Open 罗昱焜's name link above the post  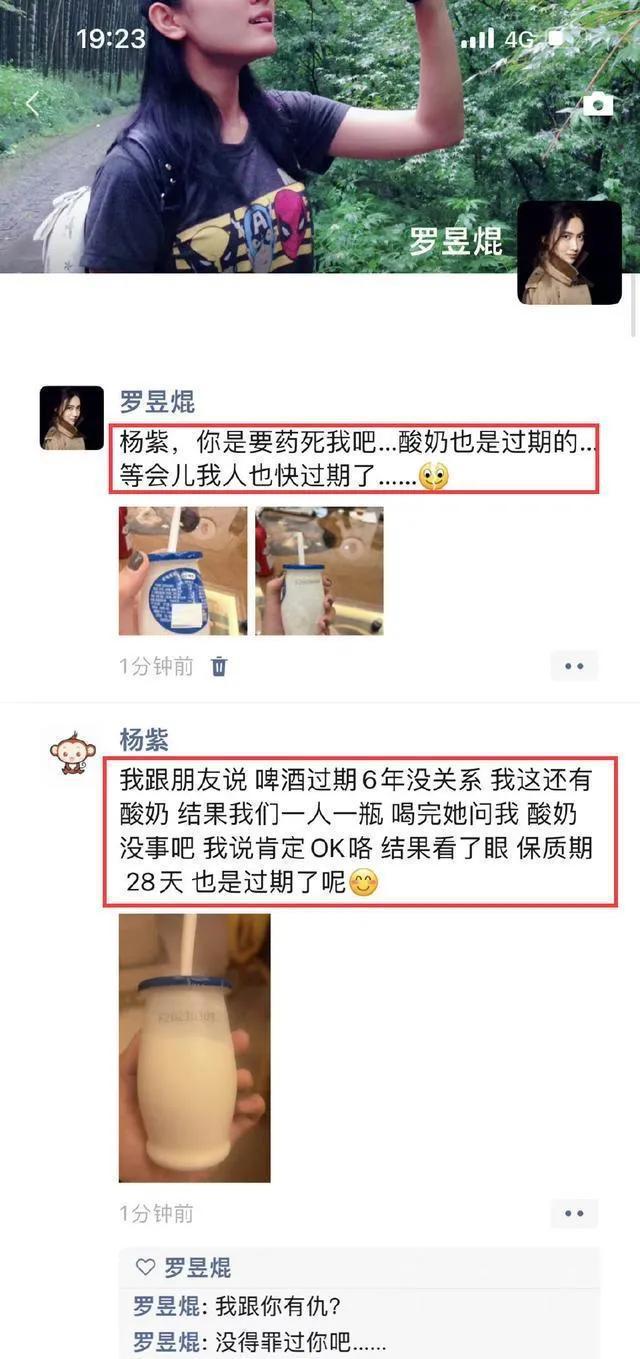tap(157, 402)
